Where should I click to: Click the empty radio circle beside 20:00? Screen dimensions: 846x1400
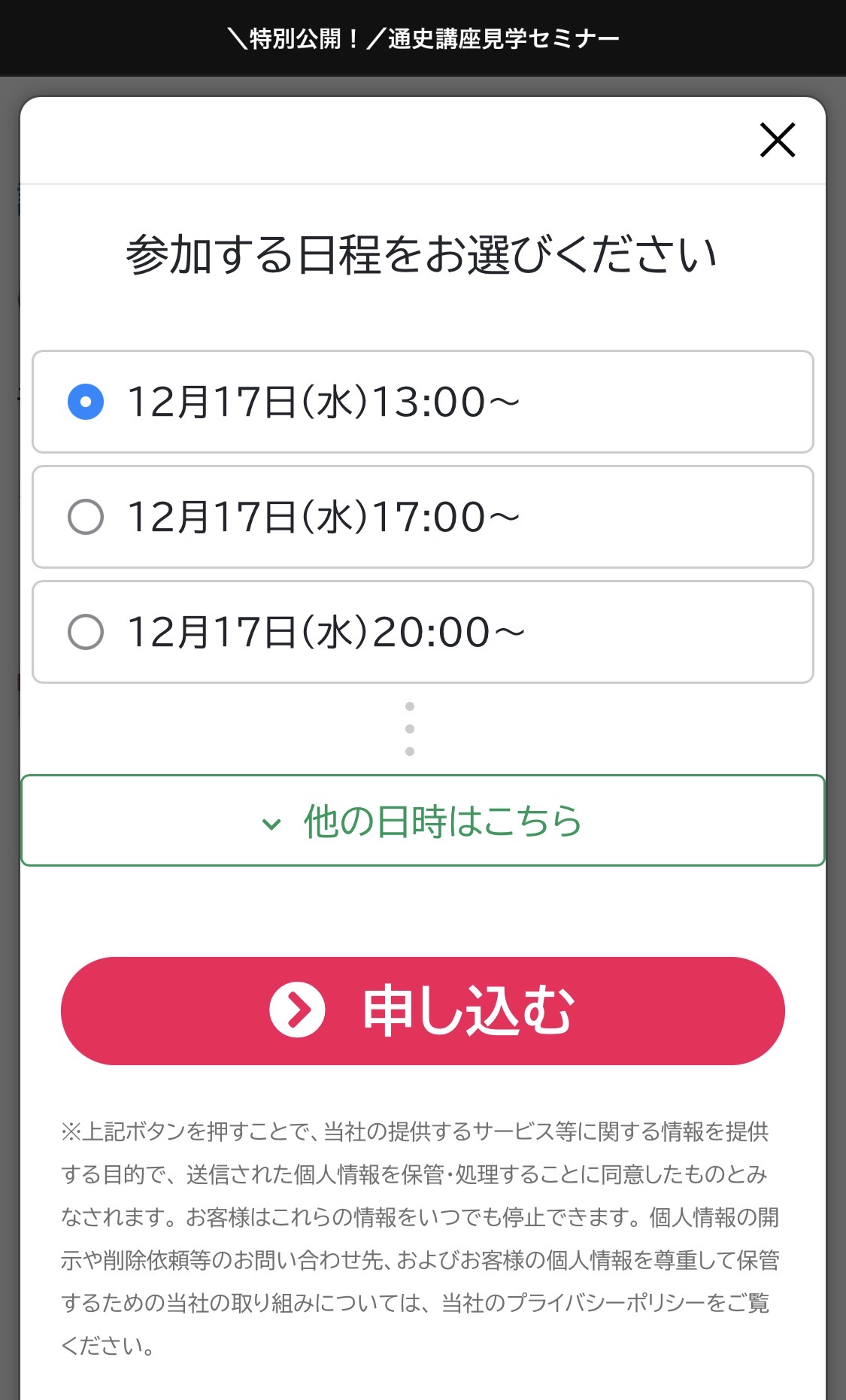click(x=85, y=632)
